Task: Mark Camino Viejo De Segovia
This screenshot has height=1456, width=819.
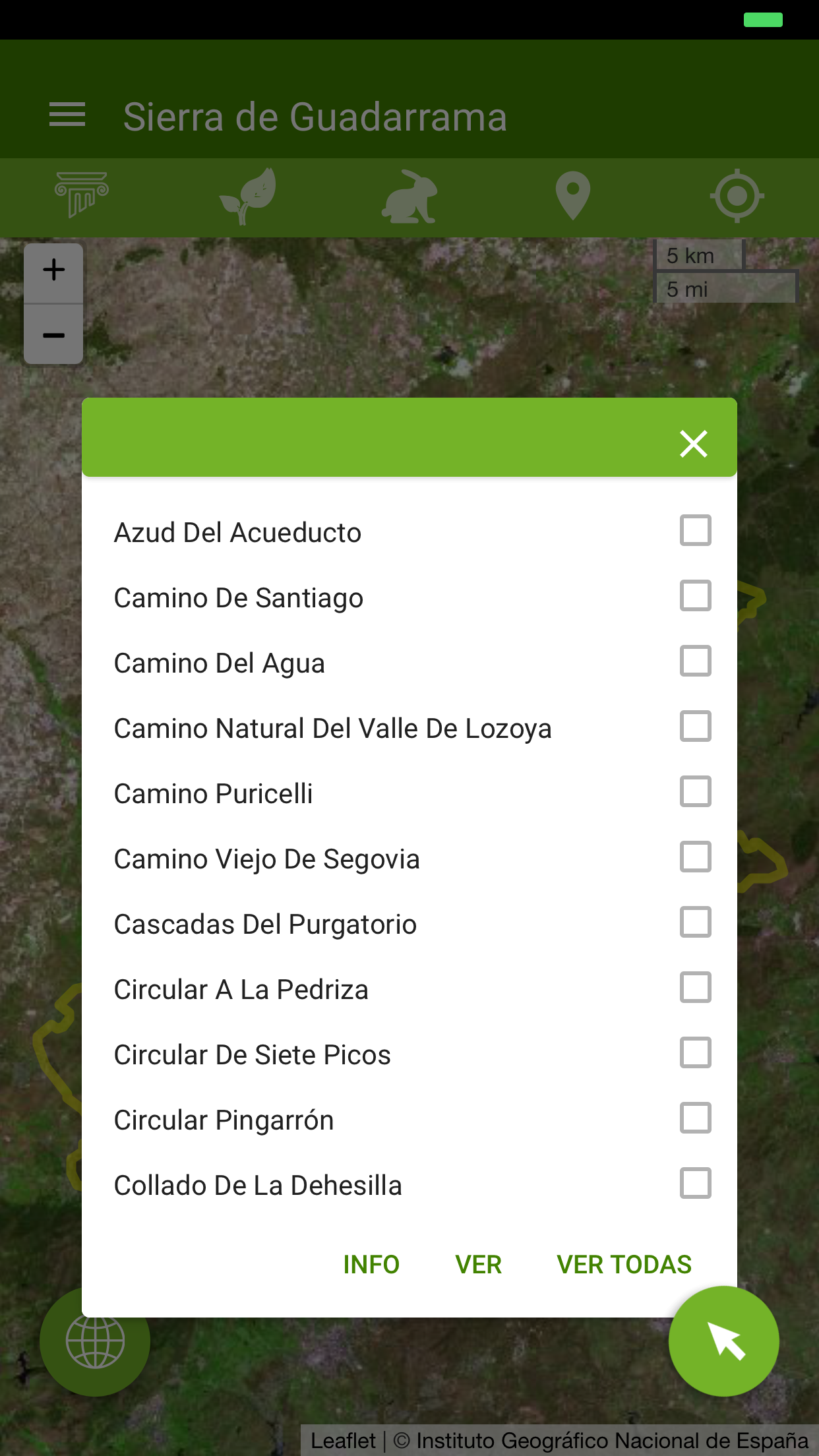Action: [x=695, y=857]
